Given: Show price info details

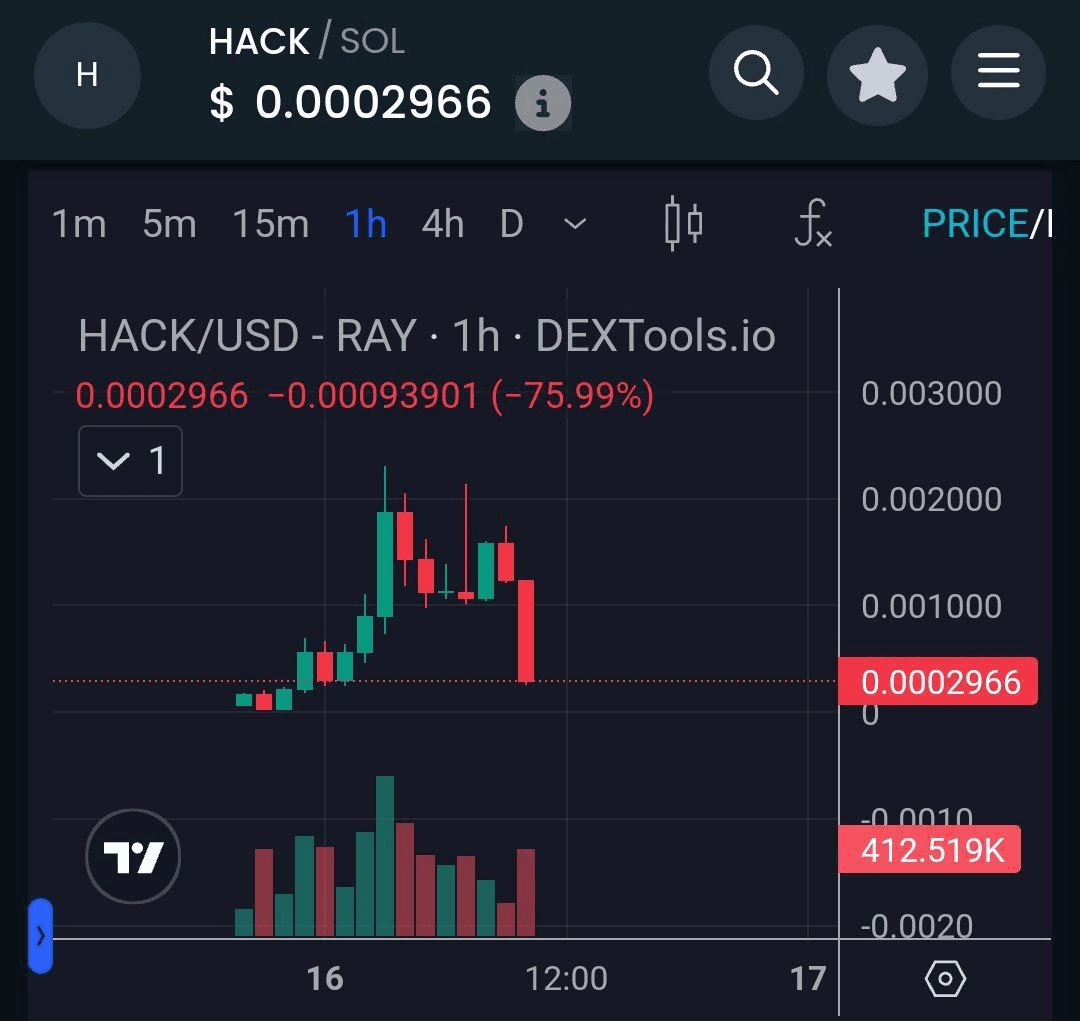Looking at the screenshot, I should click(x=543, y=103).
